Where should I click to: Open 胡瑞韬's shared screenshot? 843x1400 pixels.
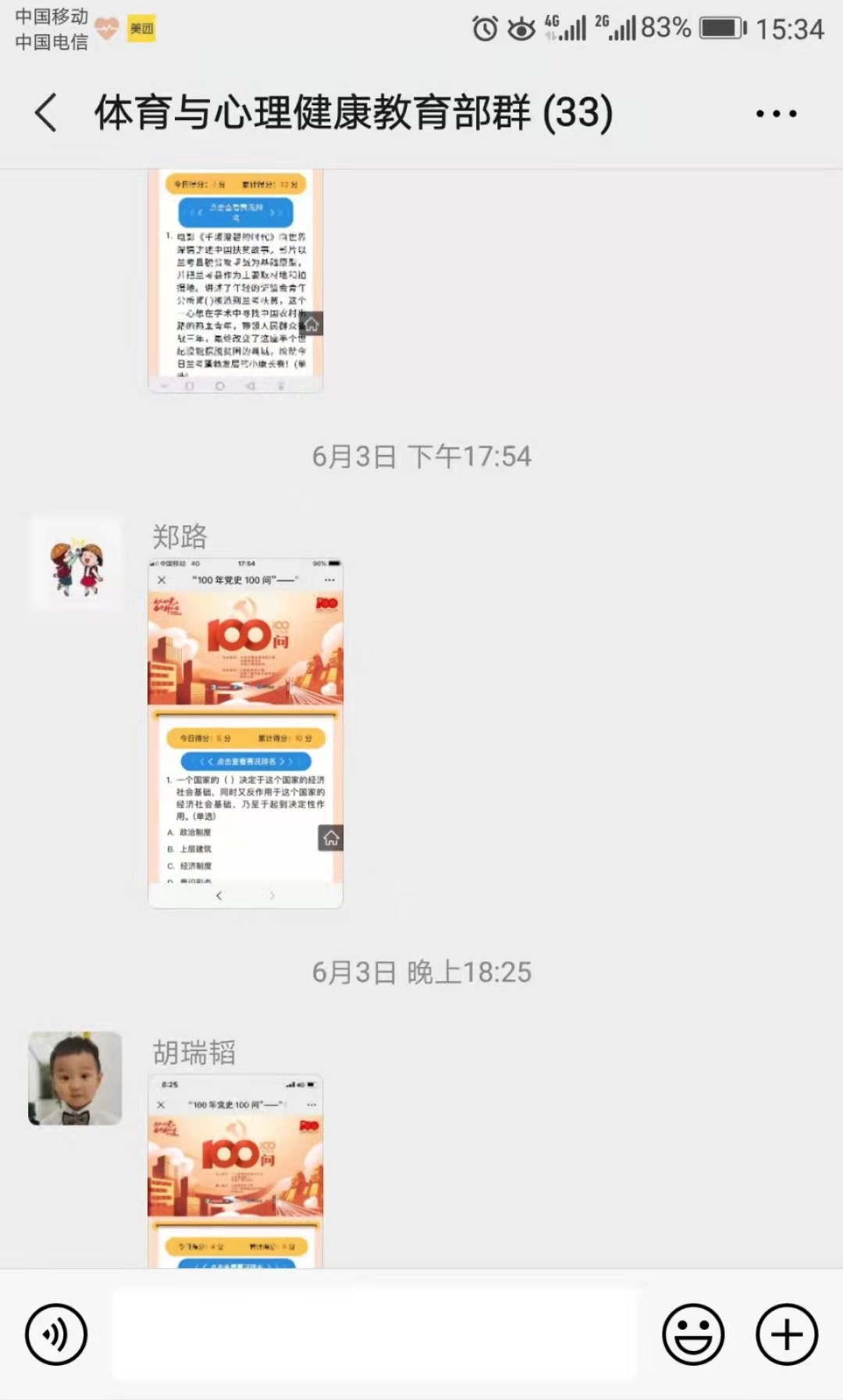click(235, 1171)
